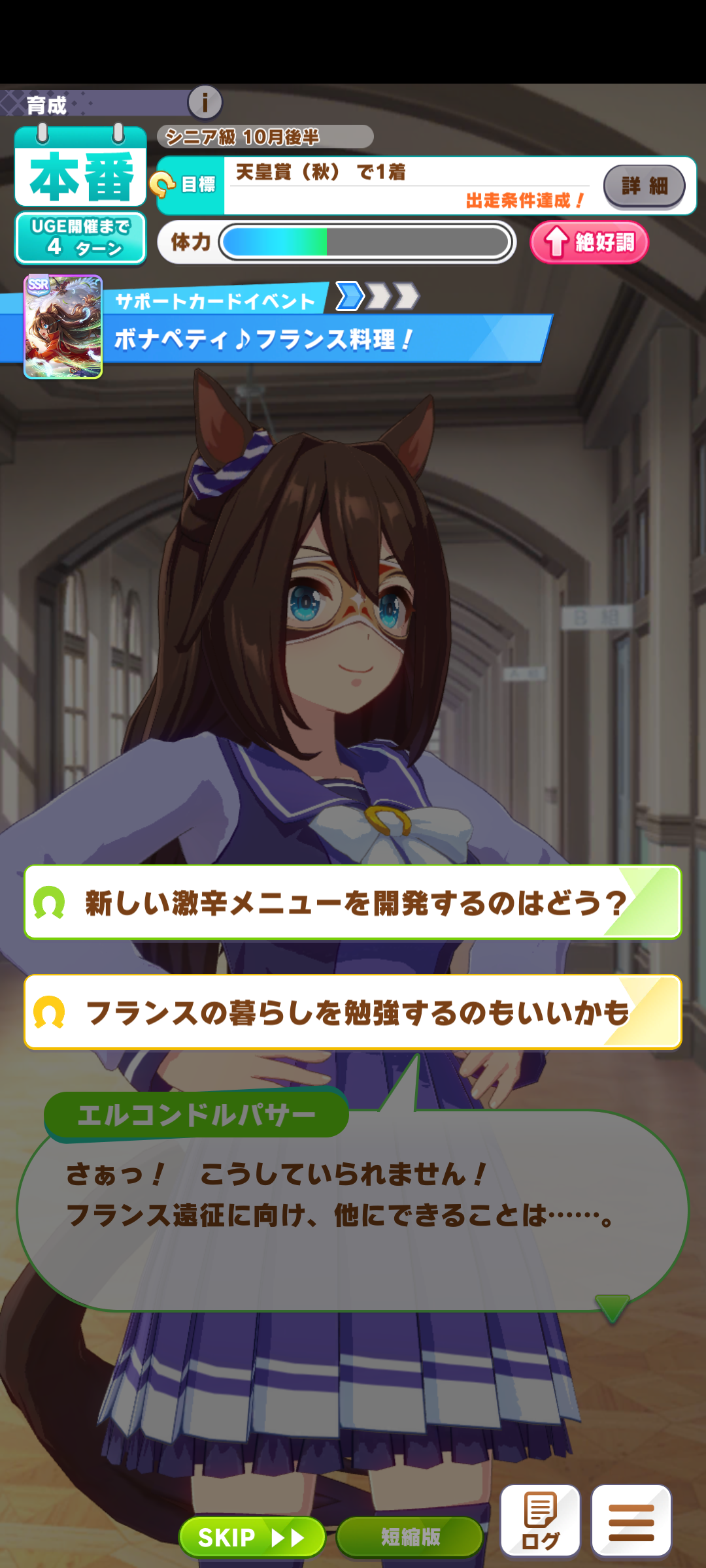Open the 詳細 goal details
This screenshot has width=706, height=1568.
pos(644,186)
